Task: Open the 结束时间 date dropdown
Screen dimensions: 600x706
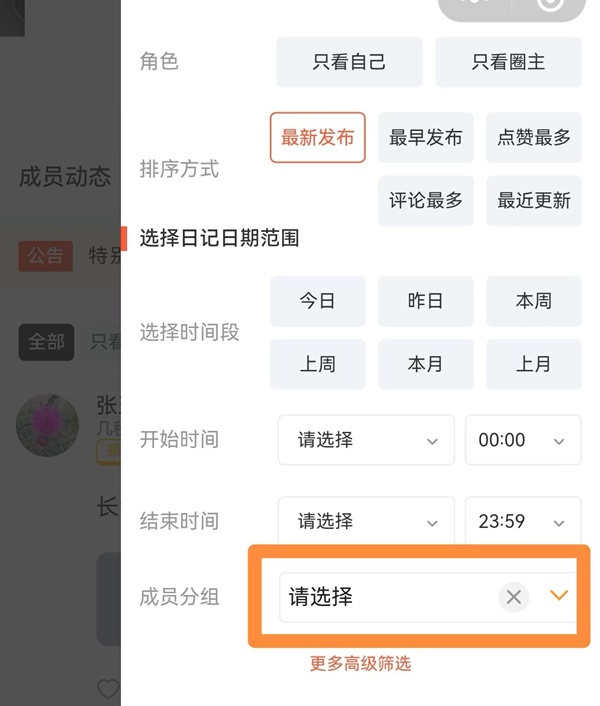Action: (366, 521)
